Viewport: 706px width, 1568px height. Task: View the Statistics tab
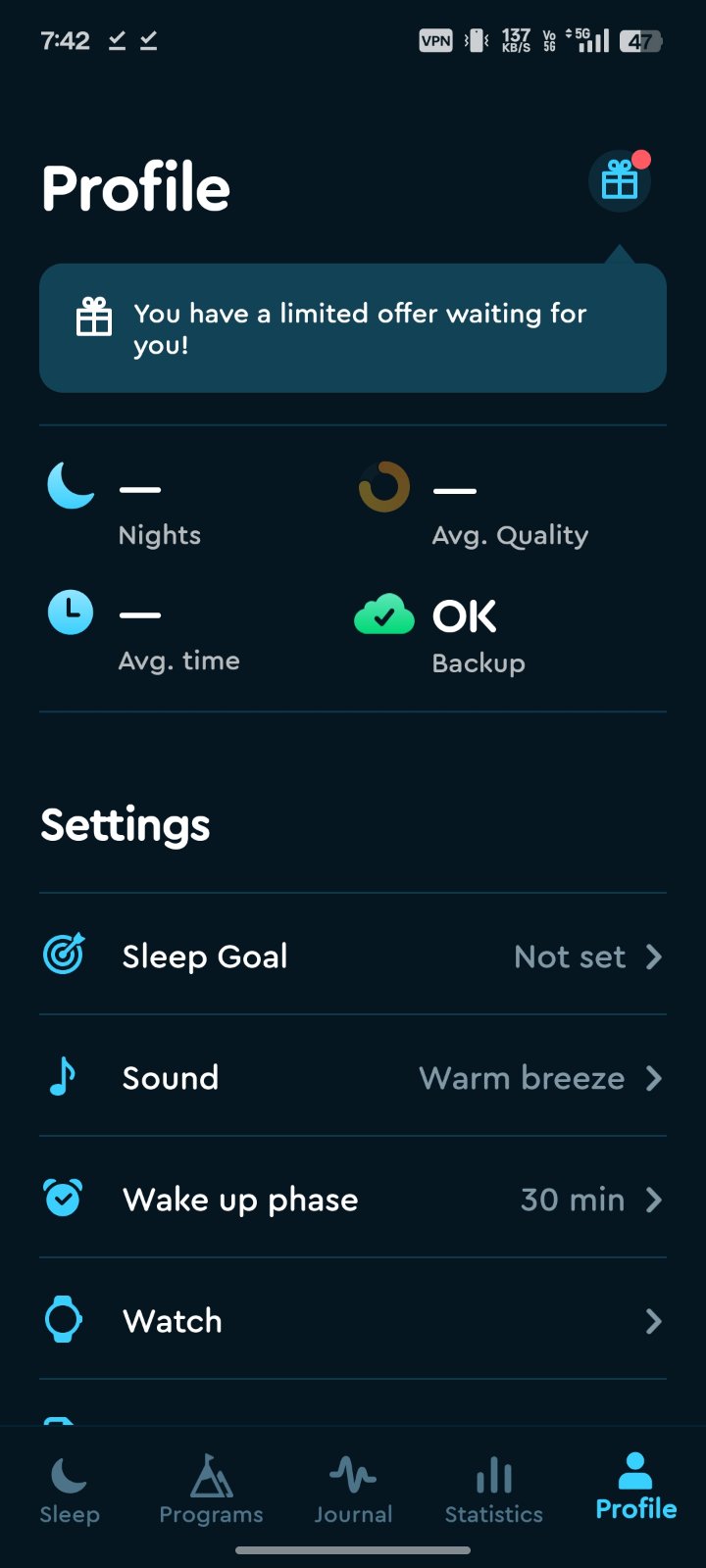point(493,1490)
